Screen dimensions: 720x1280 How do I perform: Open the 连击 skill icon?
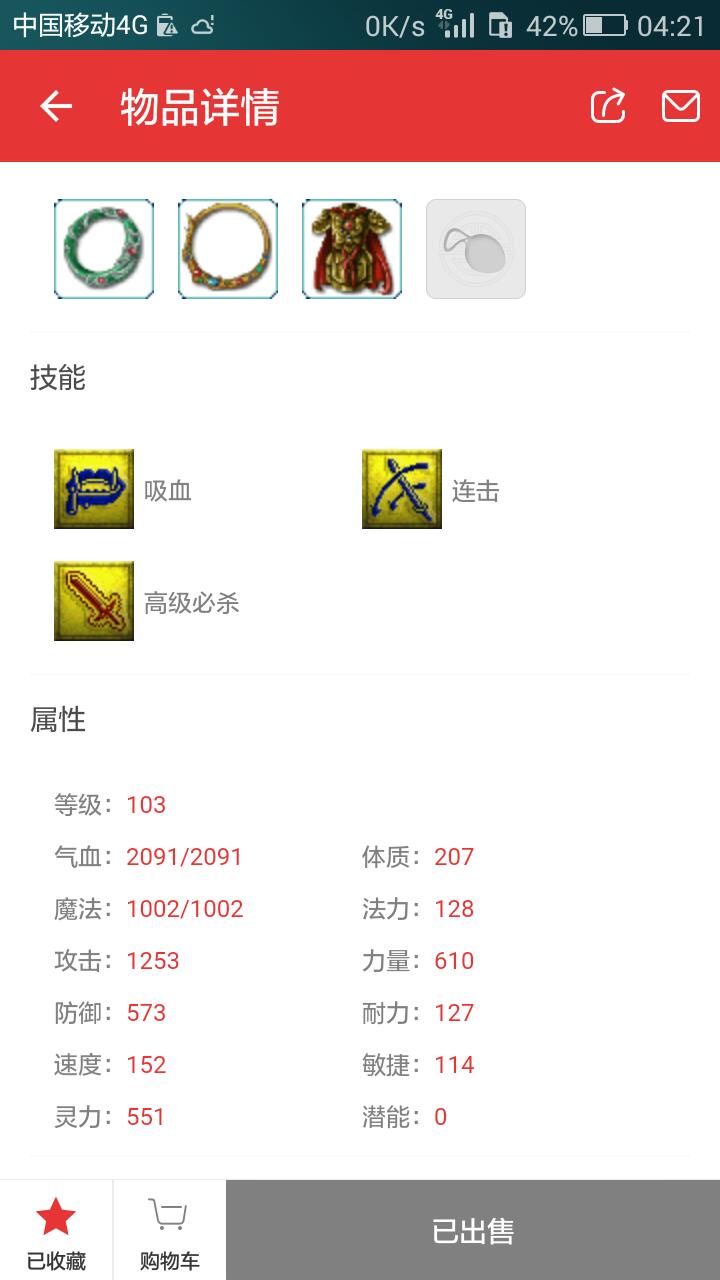pos(402,489)
